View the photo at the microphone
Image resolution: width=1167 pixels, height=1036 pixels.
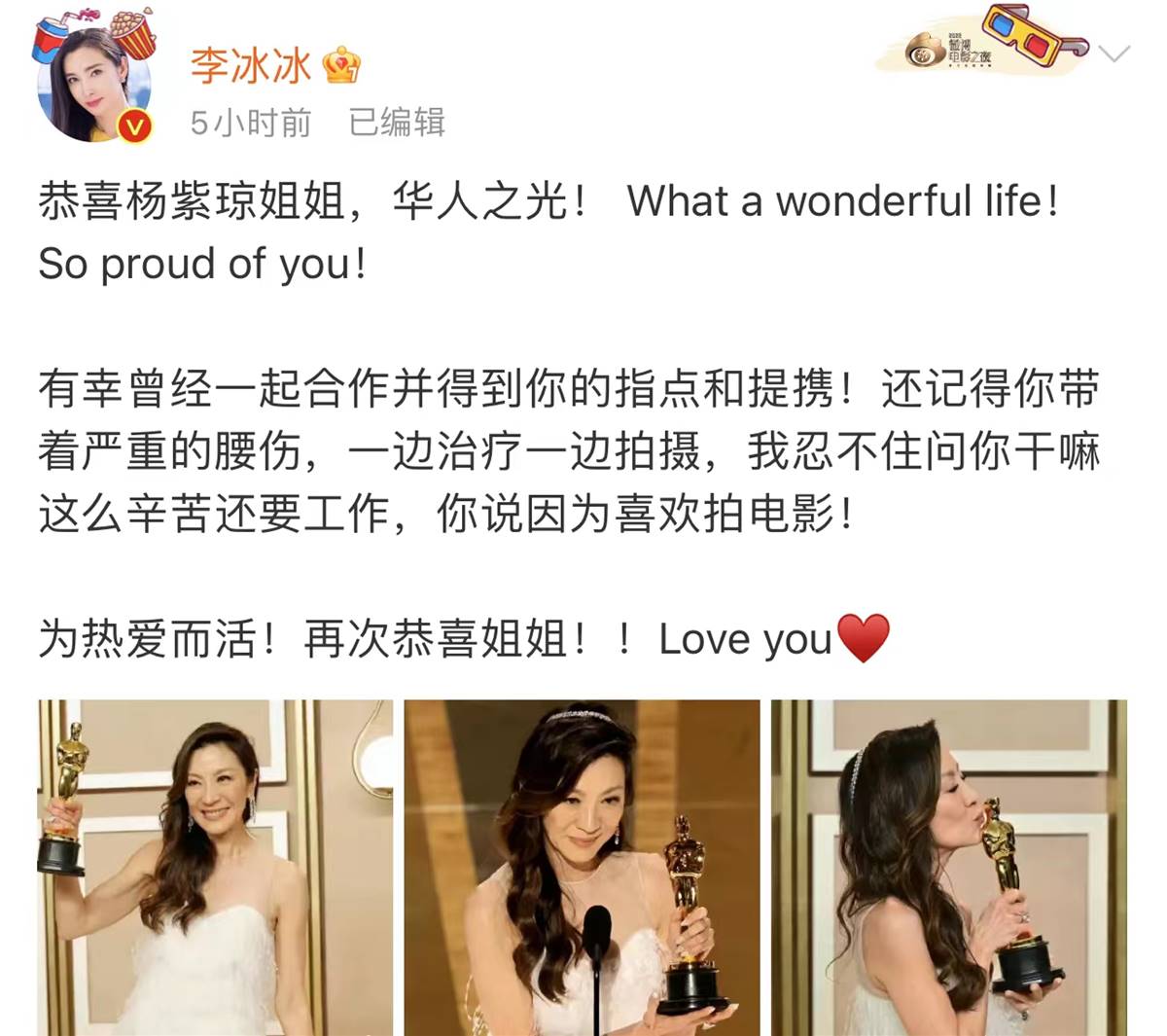(x=582, y=866)
